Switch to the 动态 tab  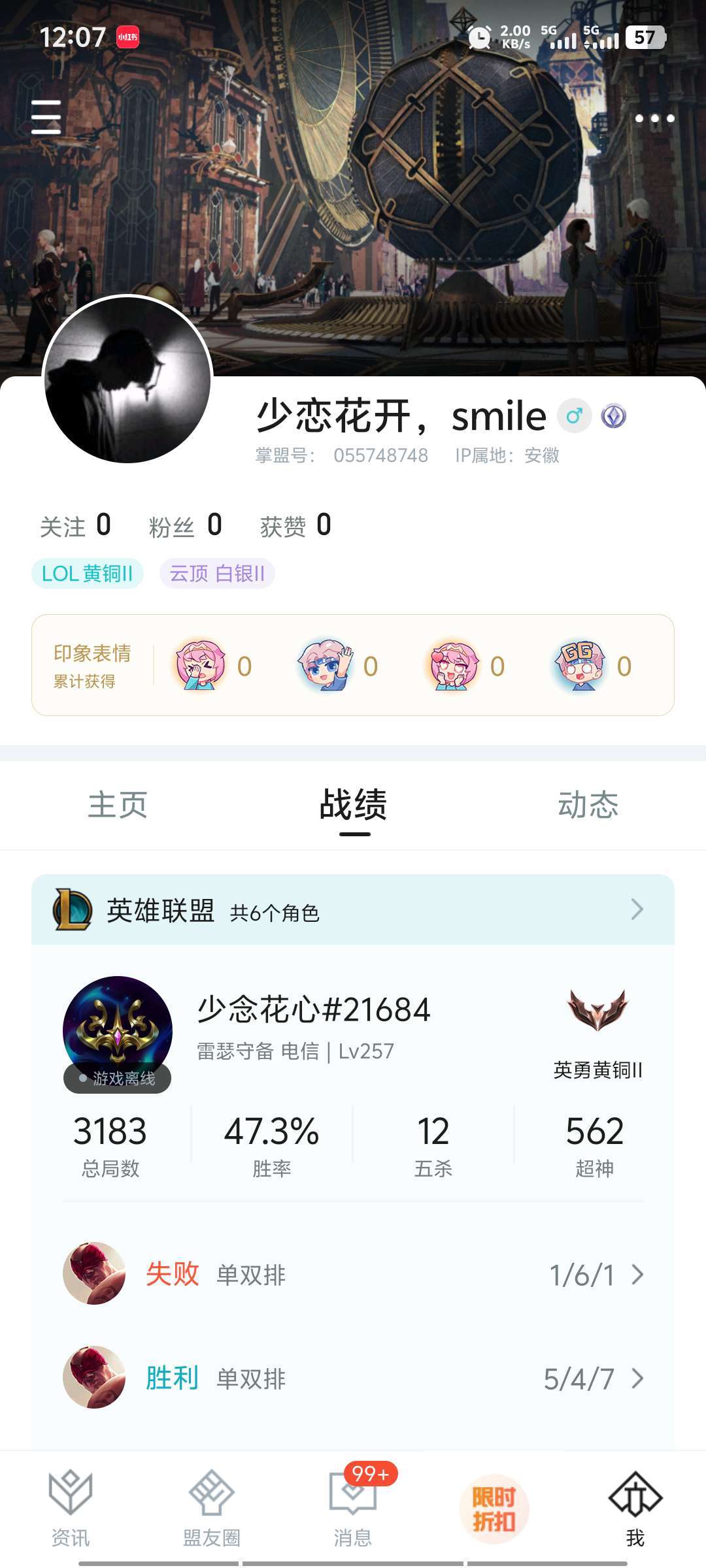click(588, 805)
